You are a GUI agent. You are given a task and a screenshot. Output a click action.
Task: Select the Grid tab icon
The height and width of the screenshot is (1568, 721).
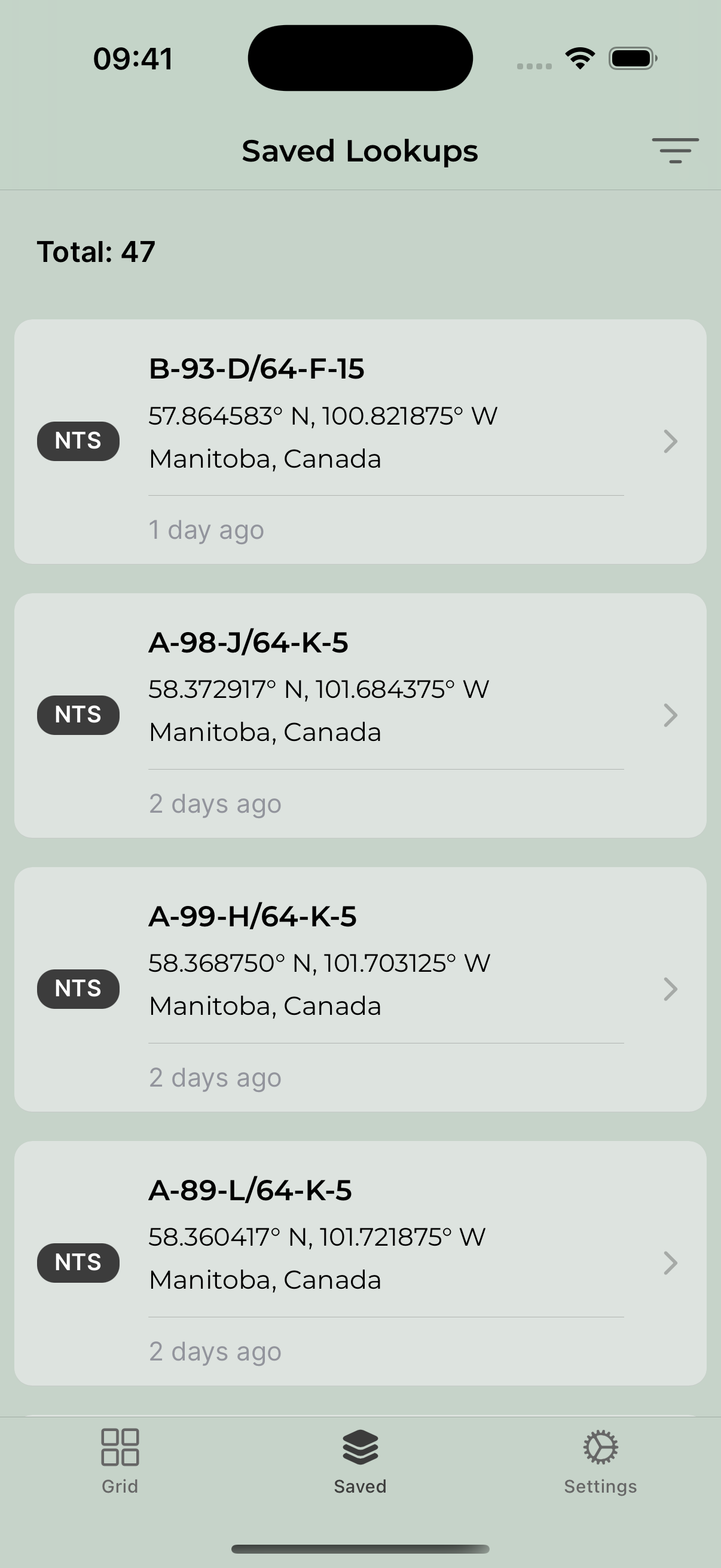(119, 1447)
